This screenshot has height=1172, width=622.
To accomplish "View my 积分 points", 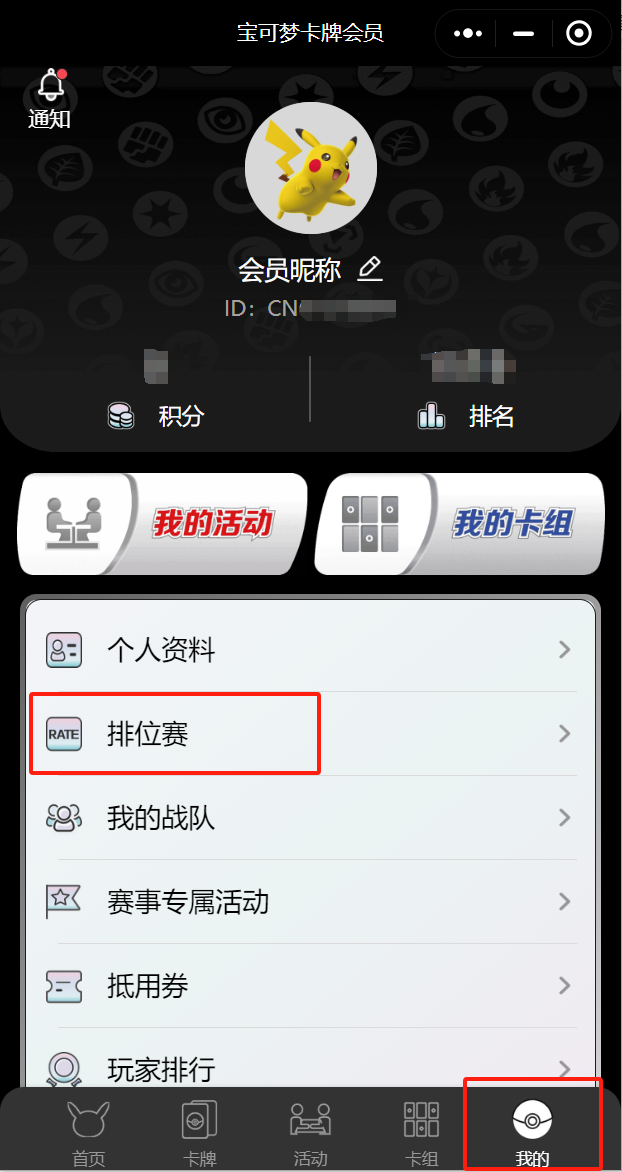I will pyautogui.click(x=156, y=415).
